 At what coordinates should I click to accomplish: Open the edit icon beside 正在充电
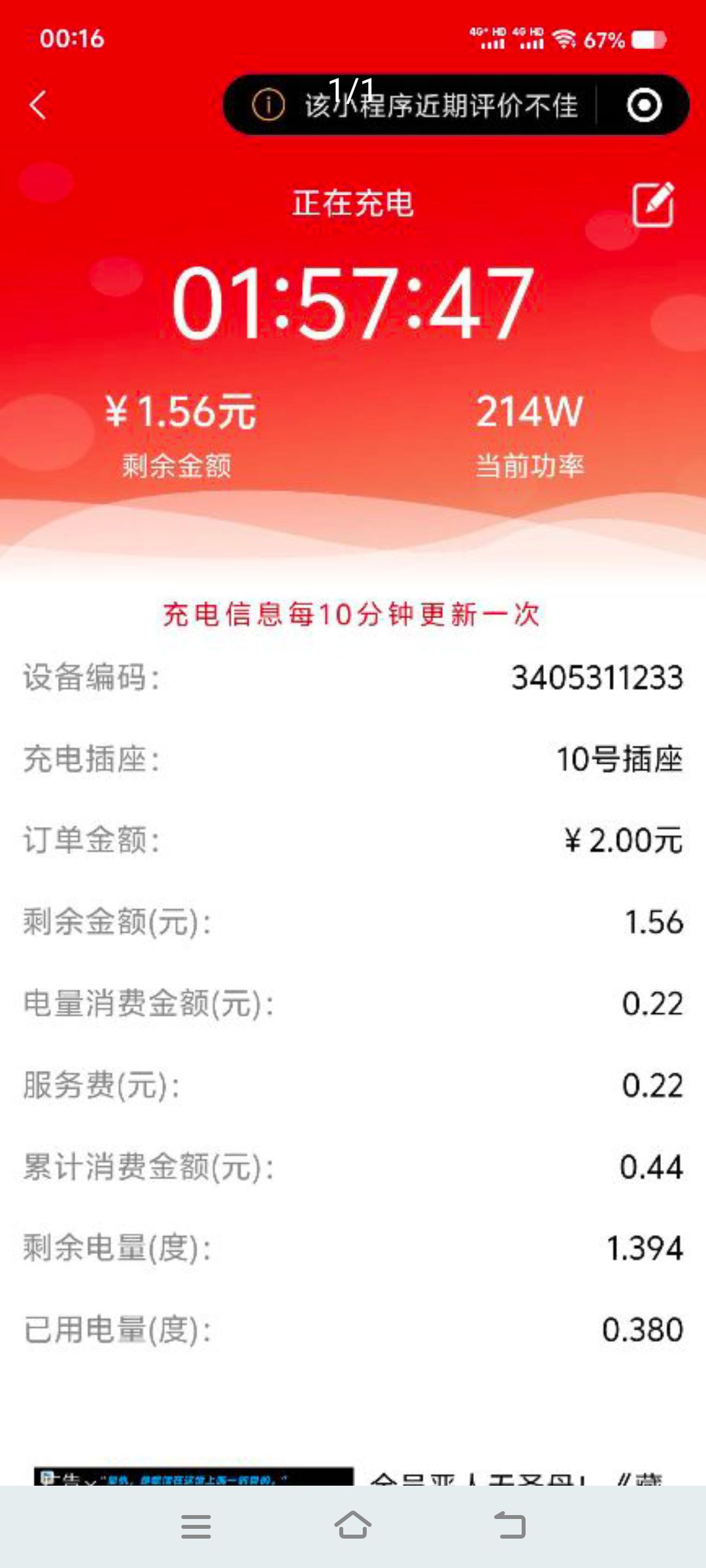pyautogui.click(x=653, y=204)
